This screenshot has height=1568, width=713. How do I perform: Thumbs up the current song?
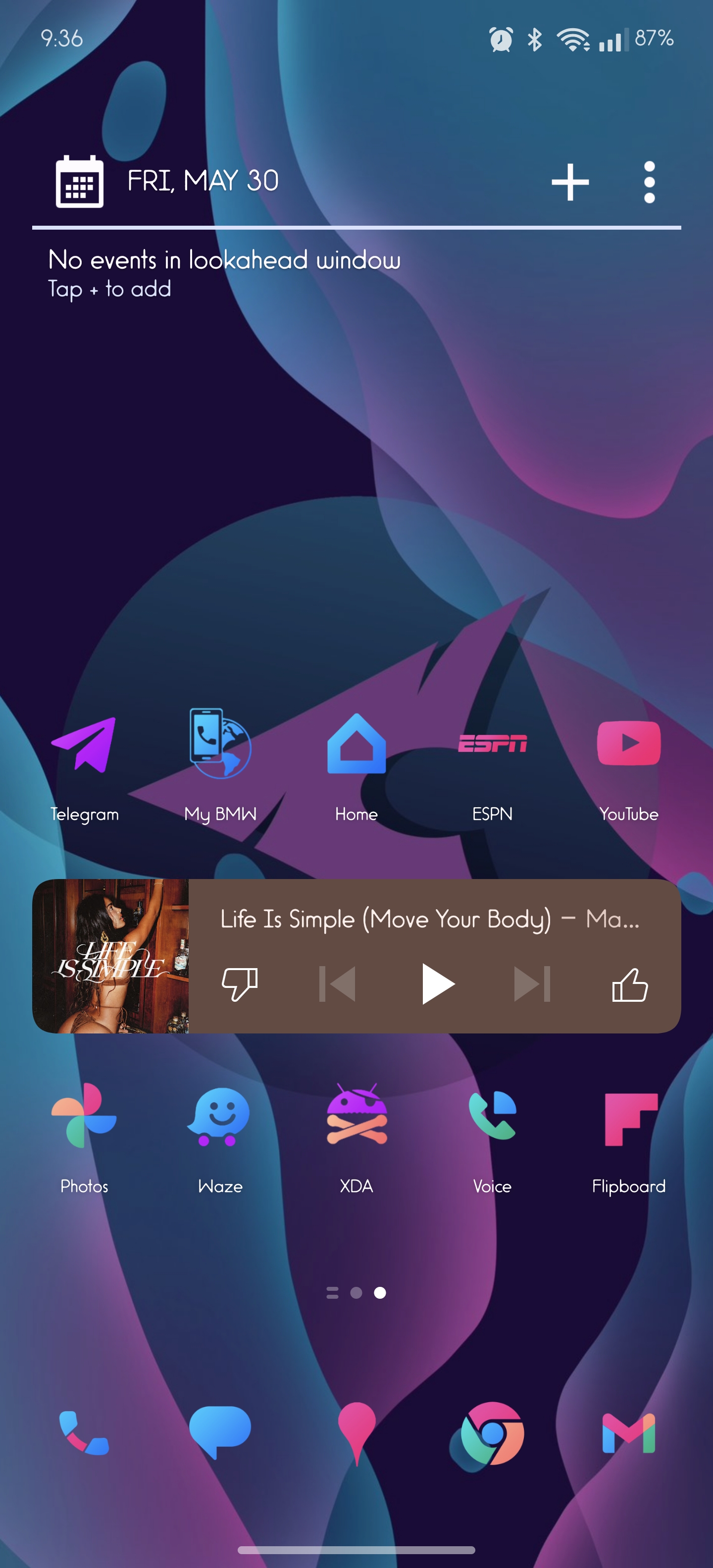(x=630, y=983)
